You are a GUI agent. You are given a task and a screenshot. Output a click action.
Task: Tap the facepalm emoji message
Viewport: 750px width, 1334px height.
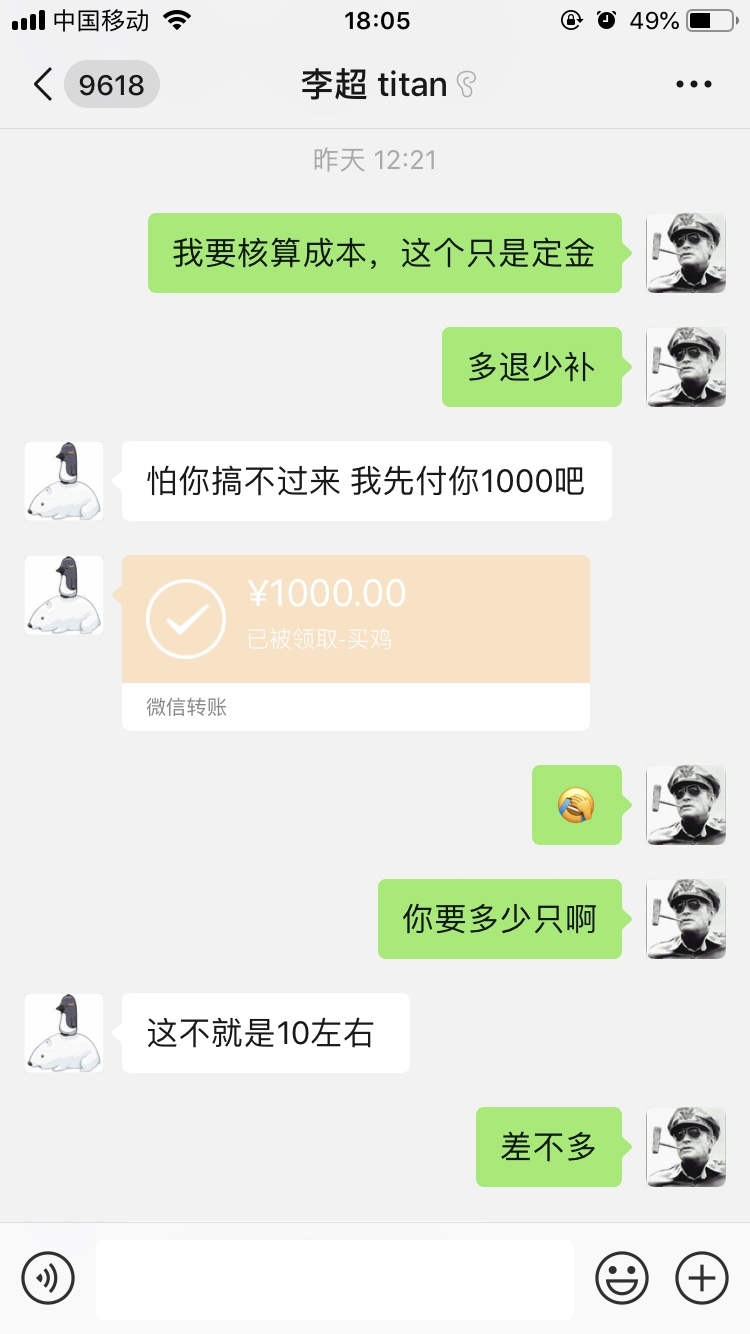[577, 805]
